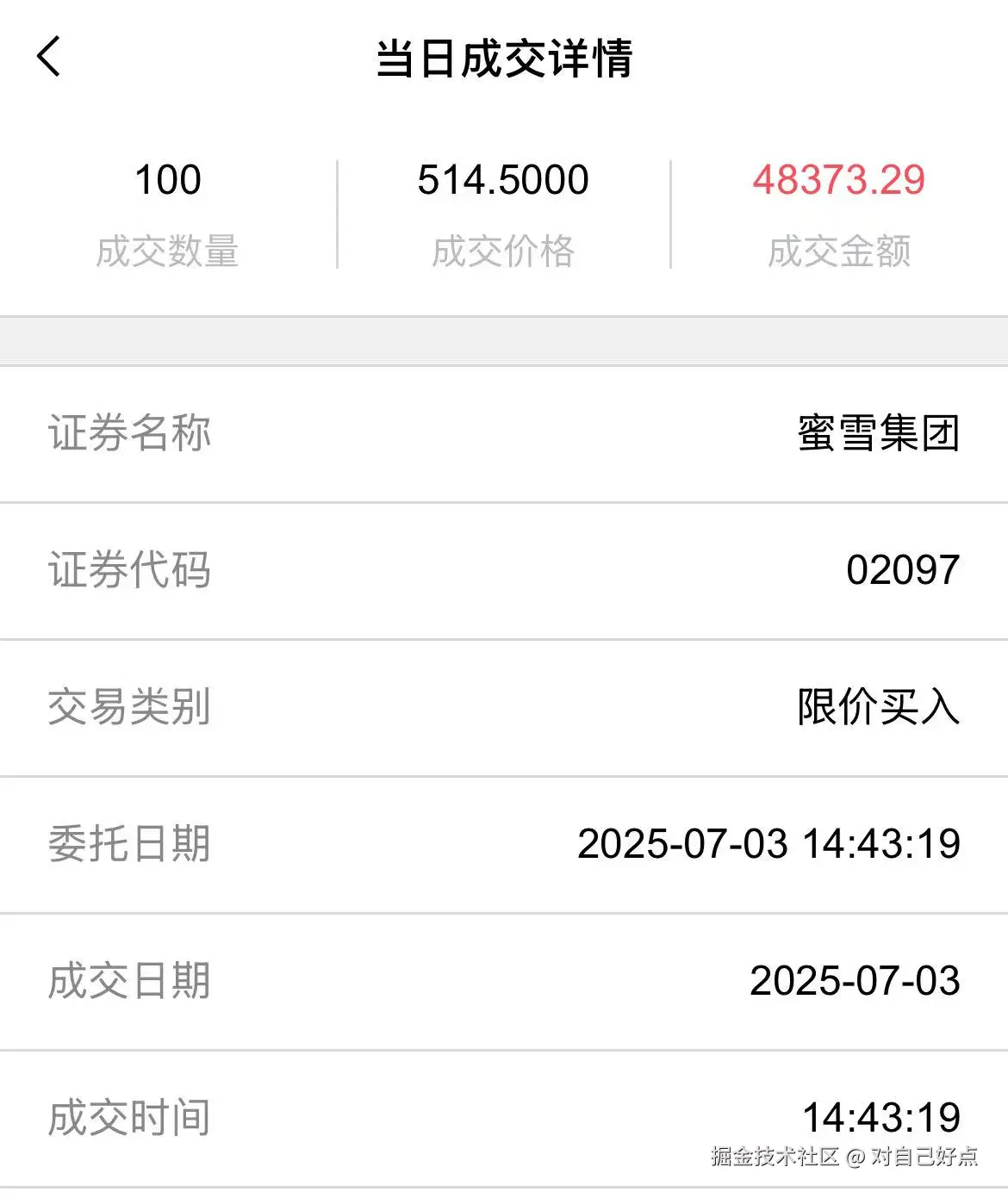This screenshot has height=1198, width=1008.
Task: Click the 成交价格 label
Action: tap(503, 251)
